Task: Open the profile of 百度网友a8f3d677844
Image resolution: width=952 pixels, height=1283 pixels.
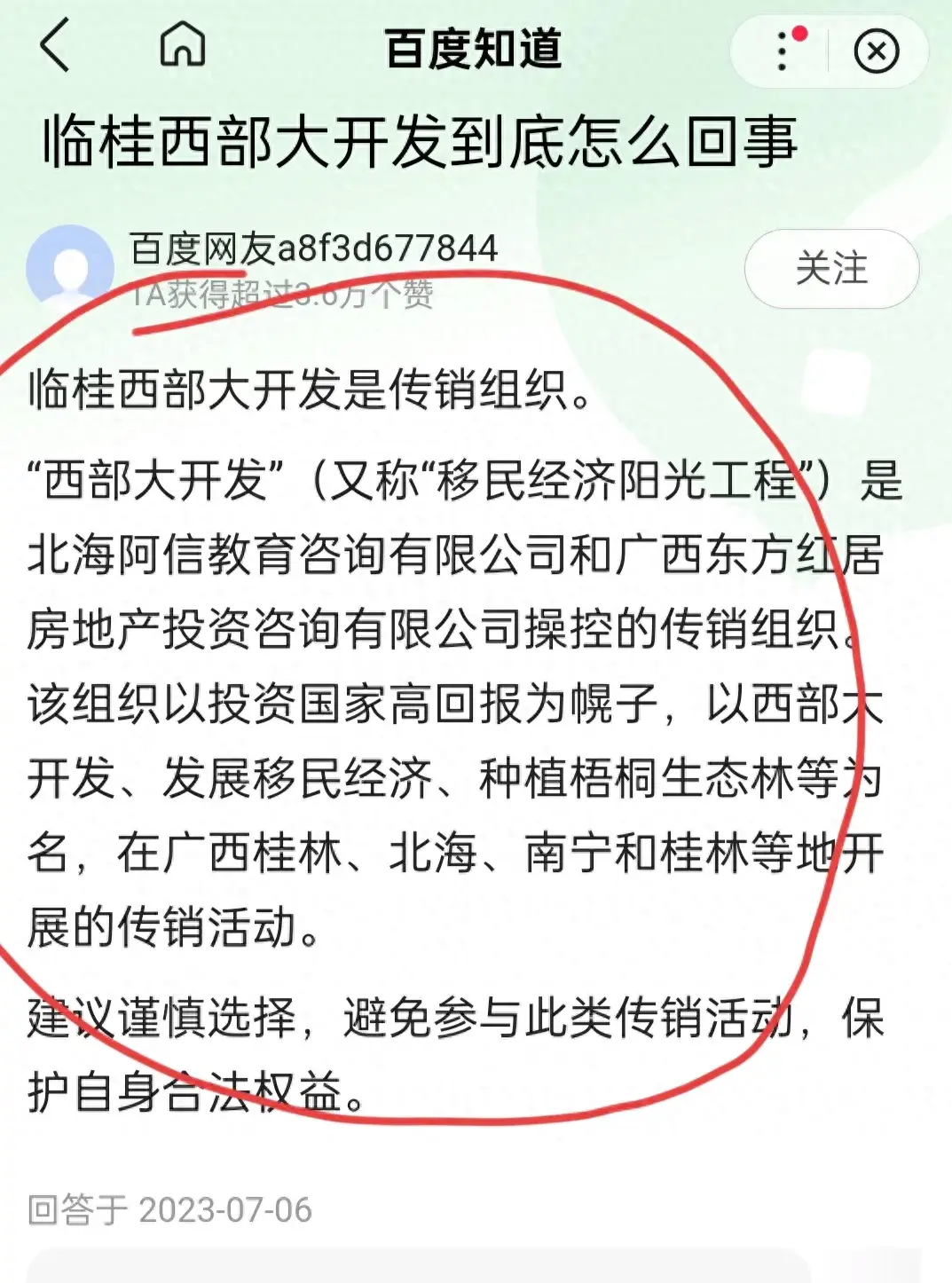Action: (x=313, y=249)
